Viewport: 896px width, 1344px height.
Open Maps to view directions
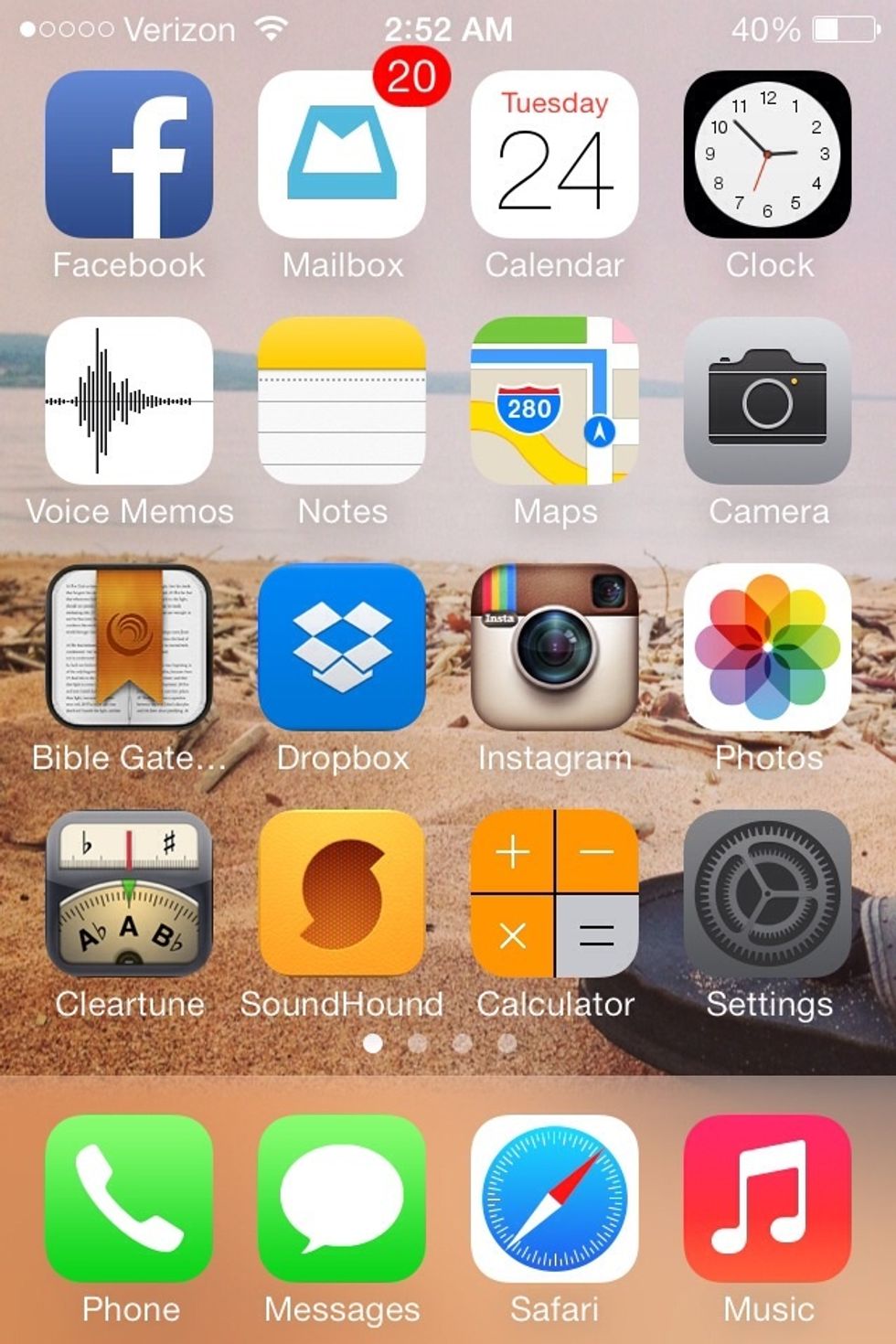pyautogui.click(x=555, y=402)
